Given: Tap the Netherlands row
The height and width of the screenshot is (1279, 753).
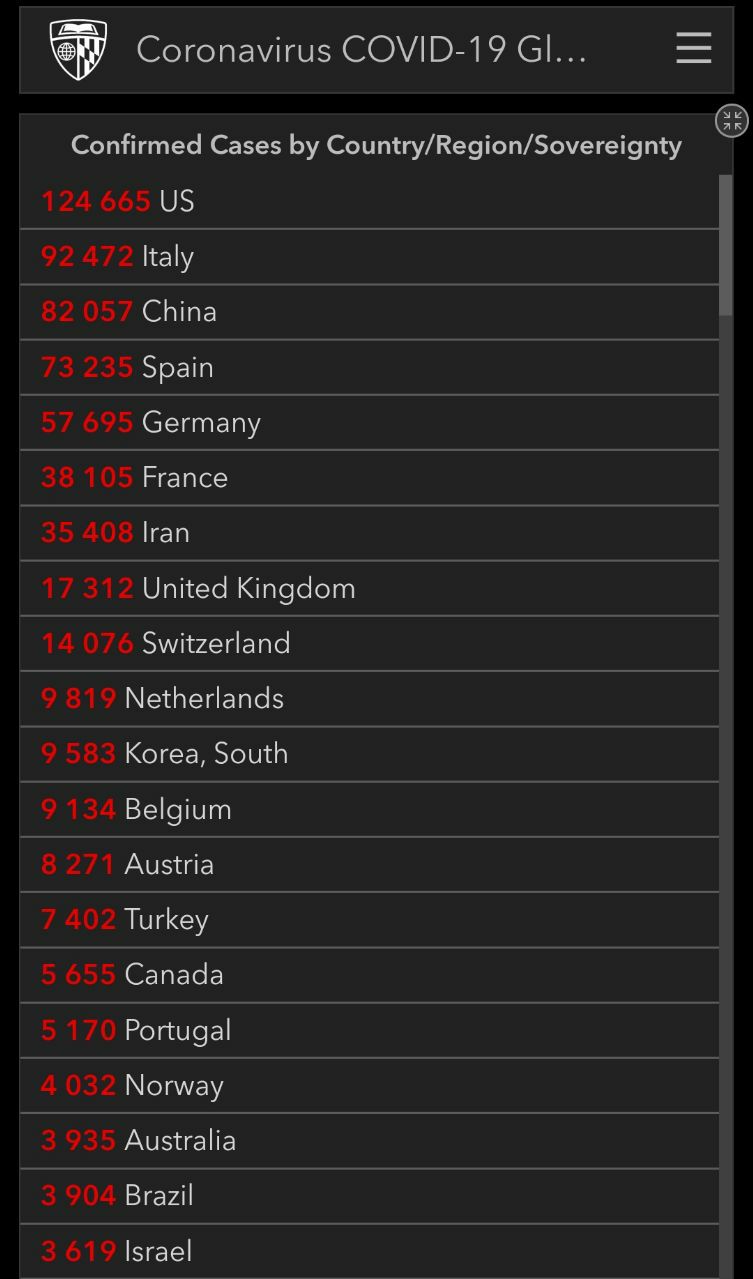Looking at the screenshot, I should [x=369, y=698].
